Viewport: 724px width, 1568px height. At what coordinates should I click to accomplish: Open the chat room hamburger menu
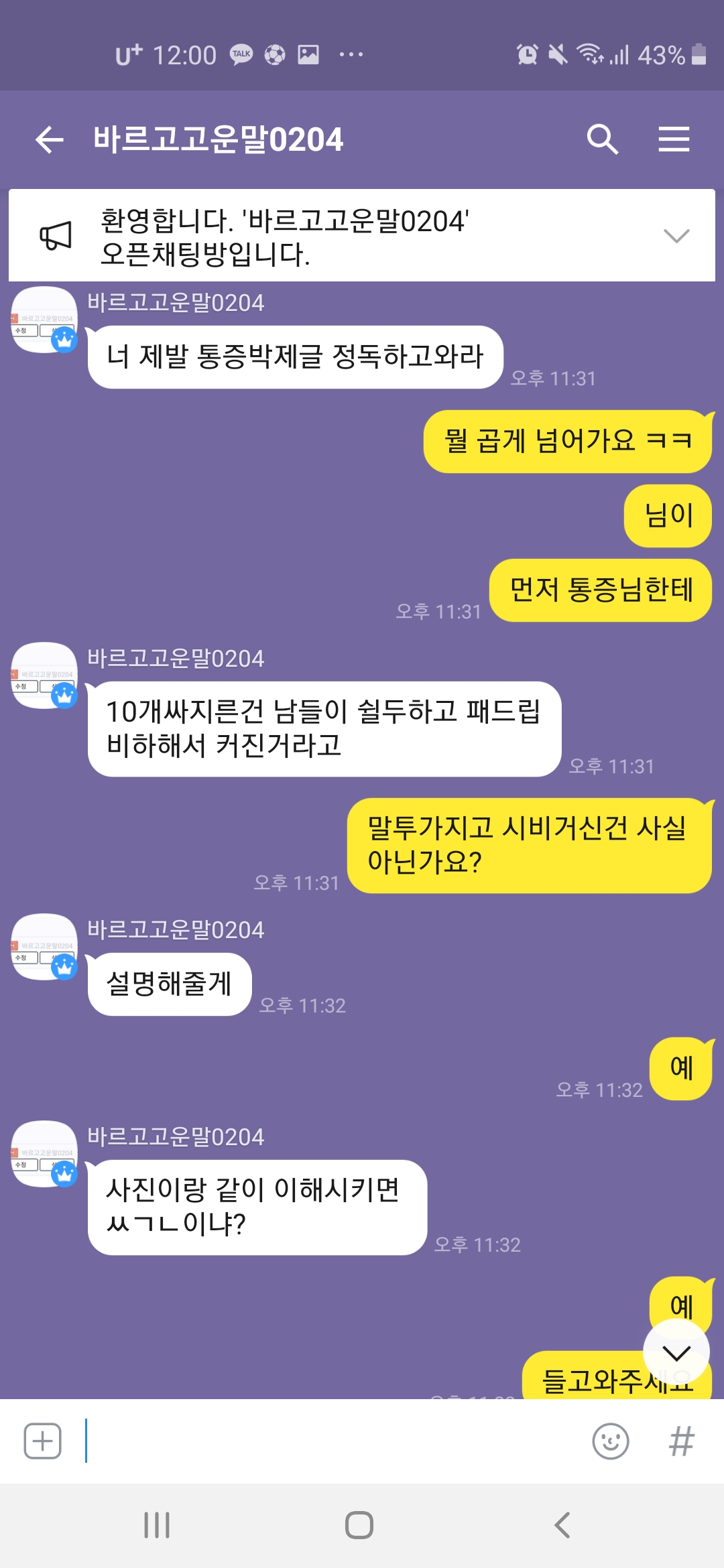(674, 139)
